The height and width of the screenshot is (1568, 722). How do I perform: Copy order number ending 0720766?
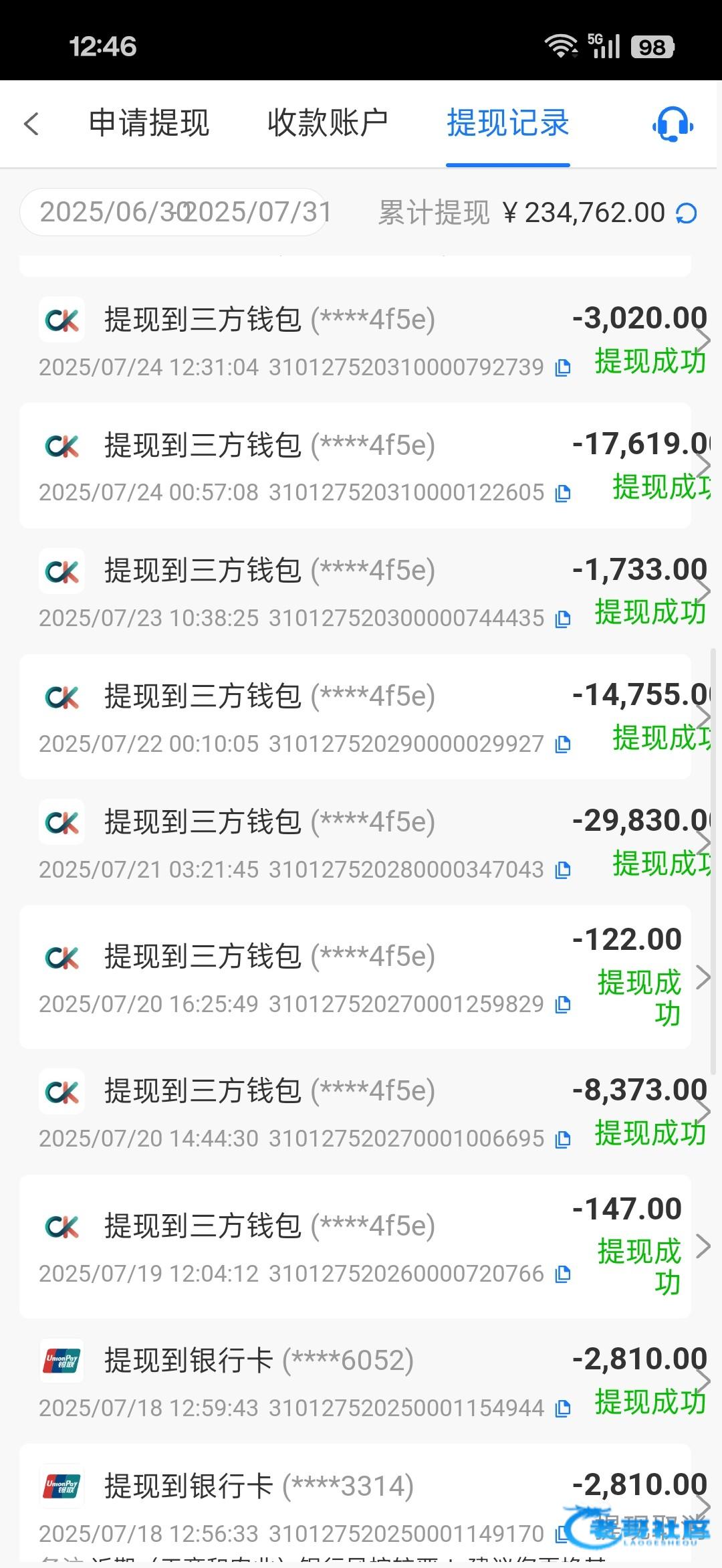563,1274
